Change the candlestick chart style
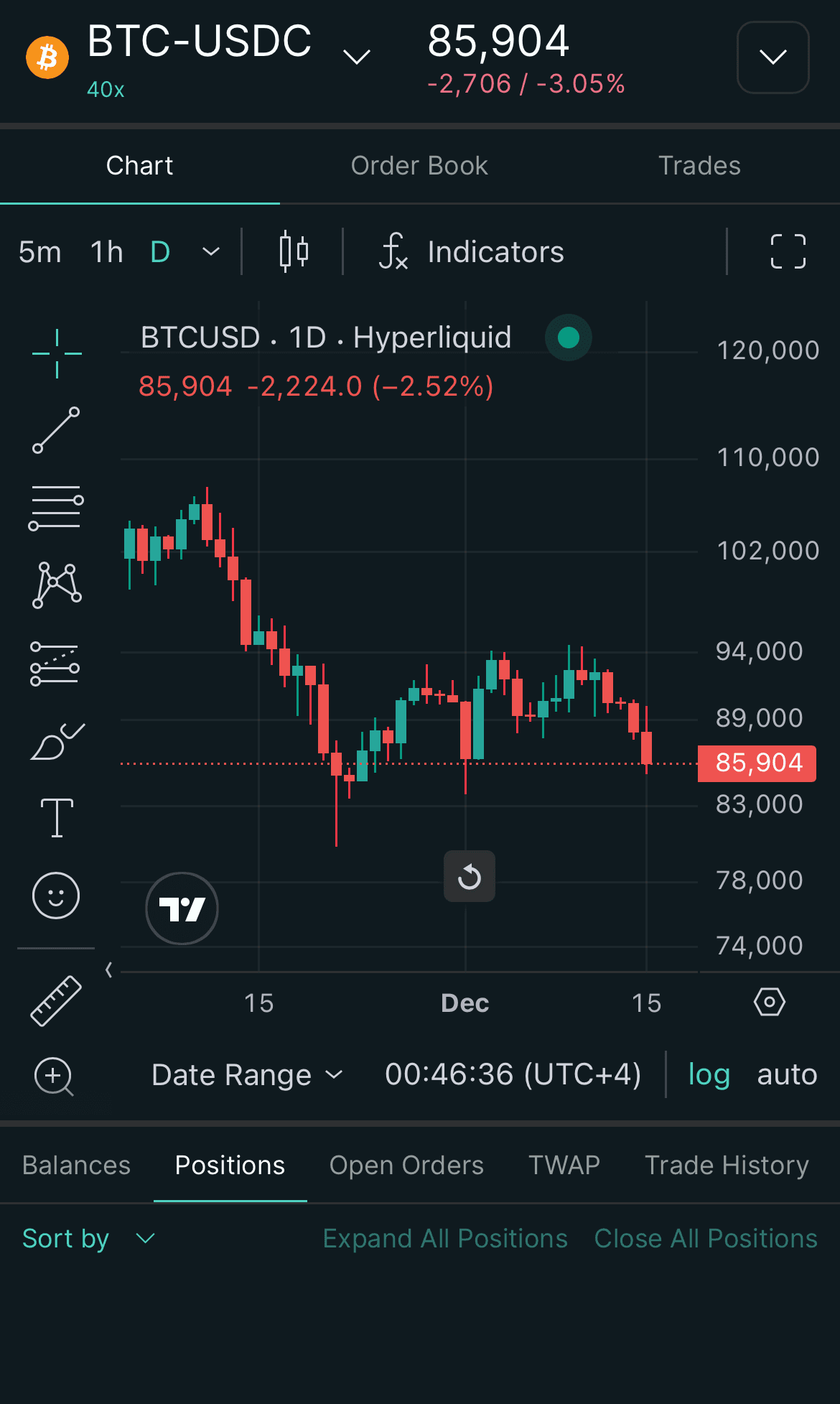840x1404 pixels. pyautogui.click(x=294, y=252)
